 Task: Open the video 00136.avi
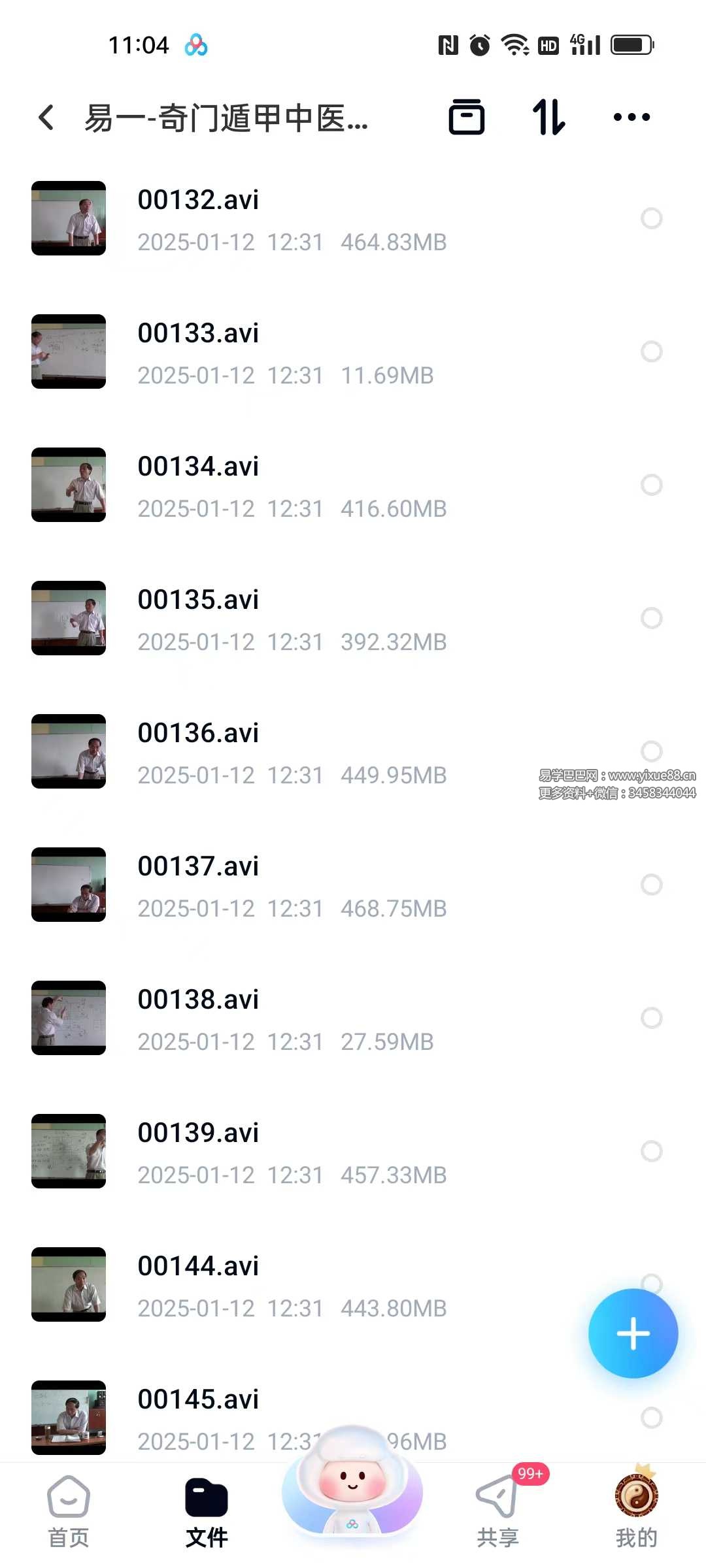click(198, 733)
